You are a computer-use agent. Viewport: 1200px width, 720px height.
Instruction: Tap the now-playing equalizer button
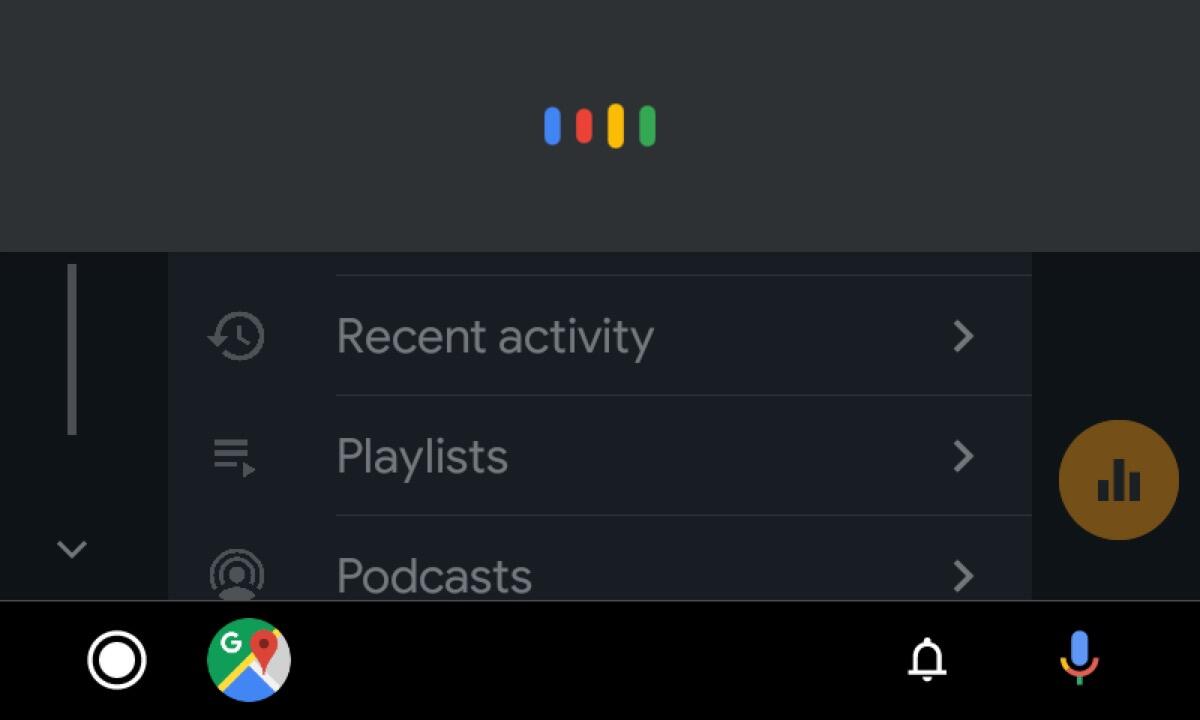[x=1118, y=480]
